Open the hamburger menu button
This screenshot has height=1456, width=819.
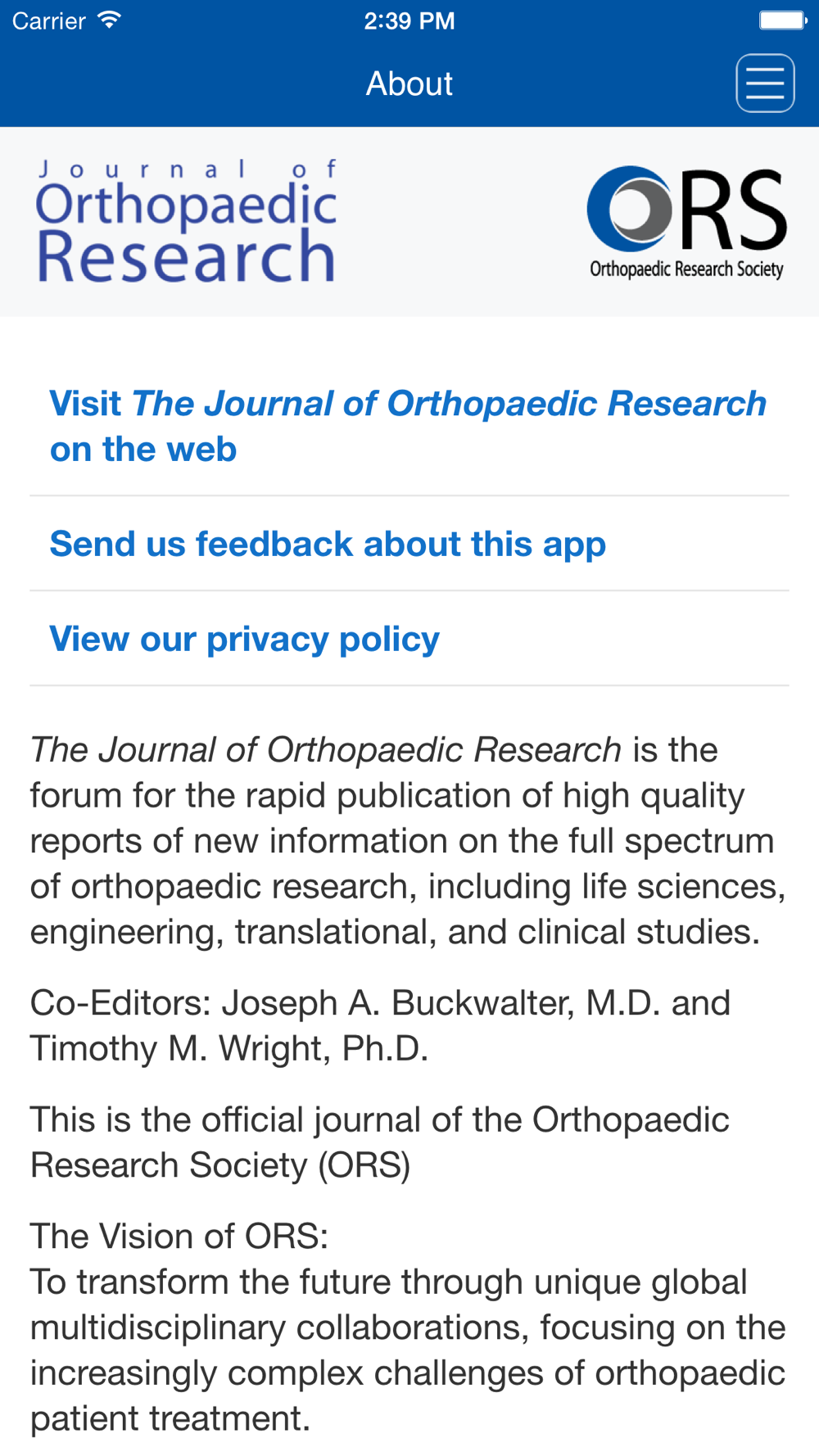pos(765,84)
